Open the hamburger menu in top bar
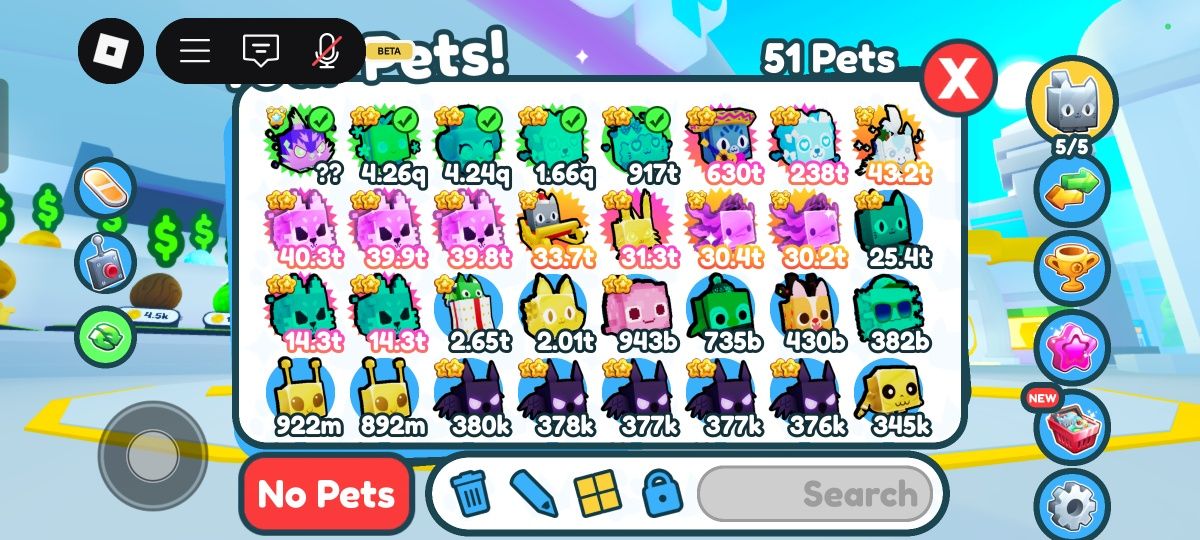The image size is (1200, 540). (195, 51)
